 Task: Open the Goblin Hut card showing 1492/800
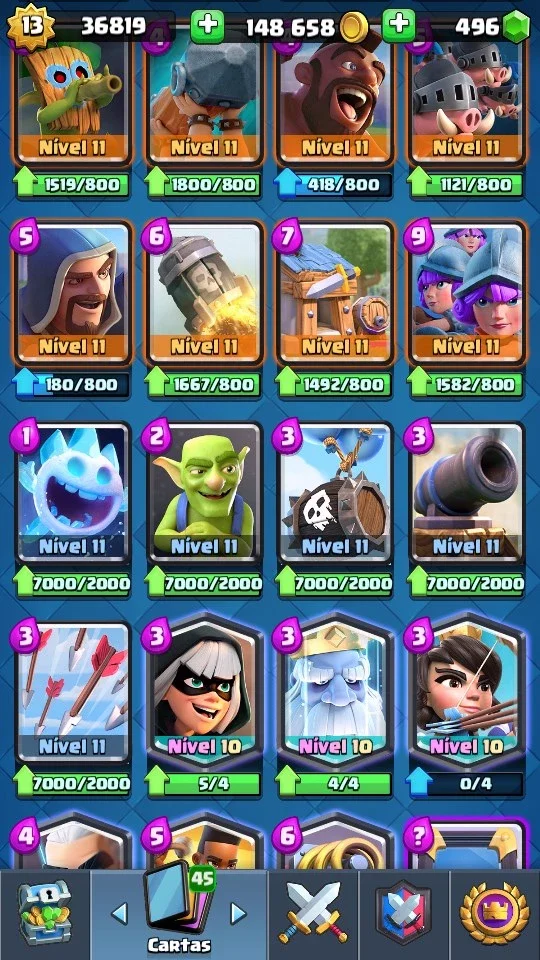(334, 295)
